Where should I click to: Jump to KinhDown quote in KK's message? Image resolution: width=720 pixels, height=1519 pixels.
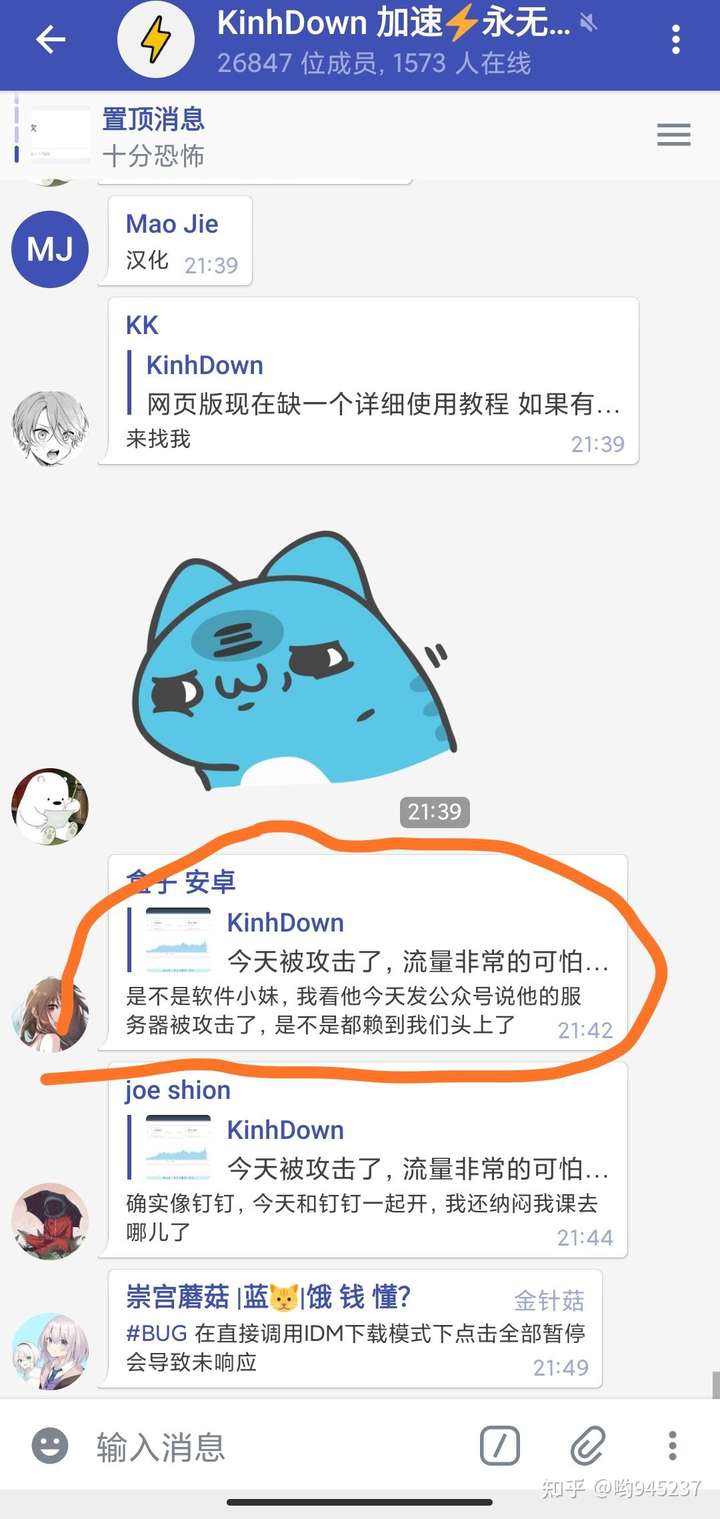coord(380,385)
